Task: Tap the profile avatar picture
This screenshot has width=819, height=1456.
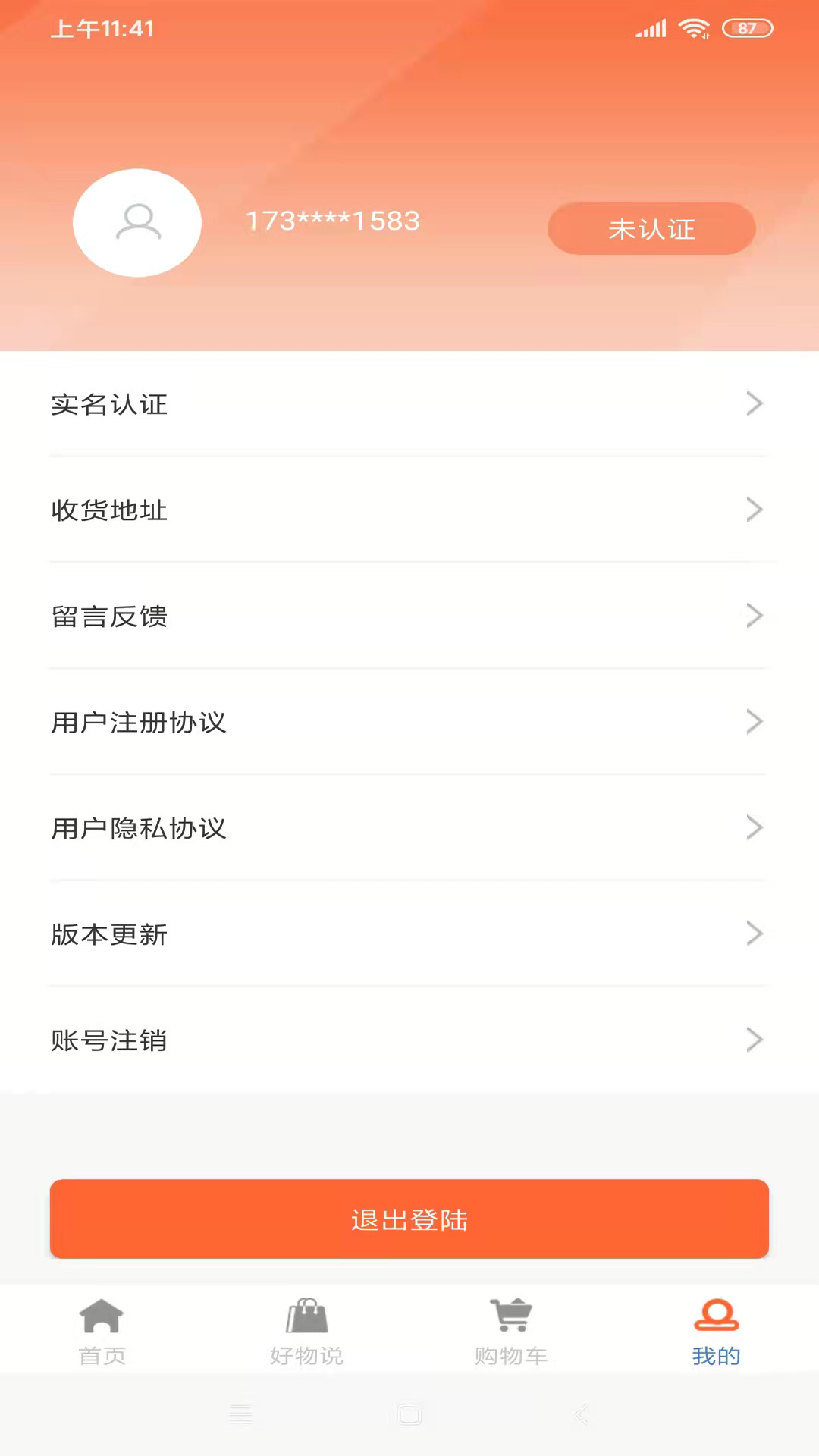Action: pyautogui.click(x=137, y=223)
